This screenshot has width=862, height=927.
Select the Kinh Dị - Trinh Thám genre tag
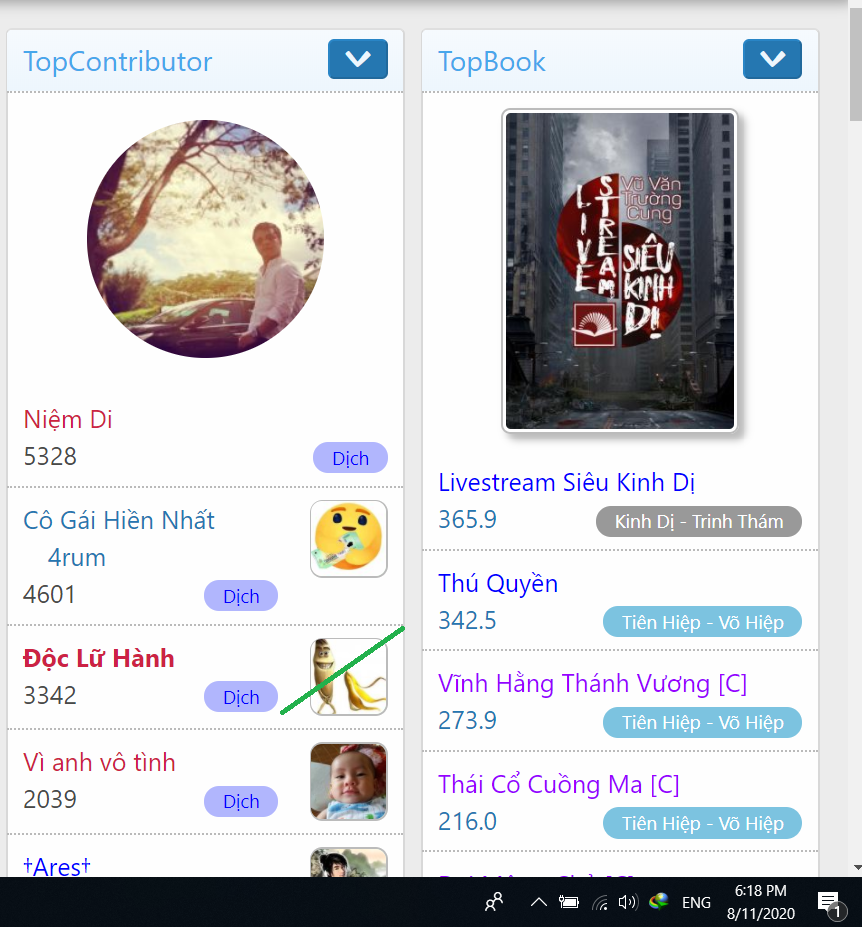click(x=698, y=521)
